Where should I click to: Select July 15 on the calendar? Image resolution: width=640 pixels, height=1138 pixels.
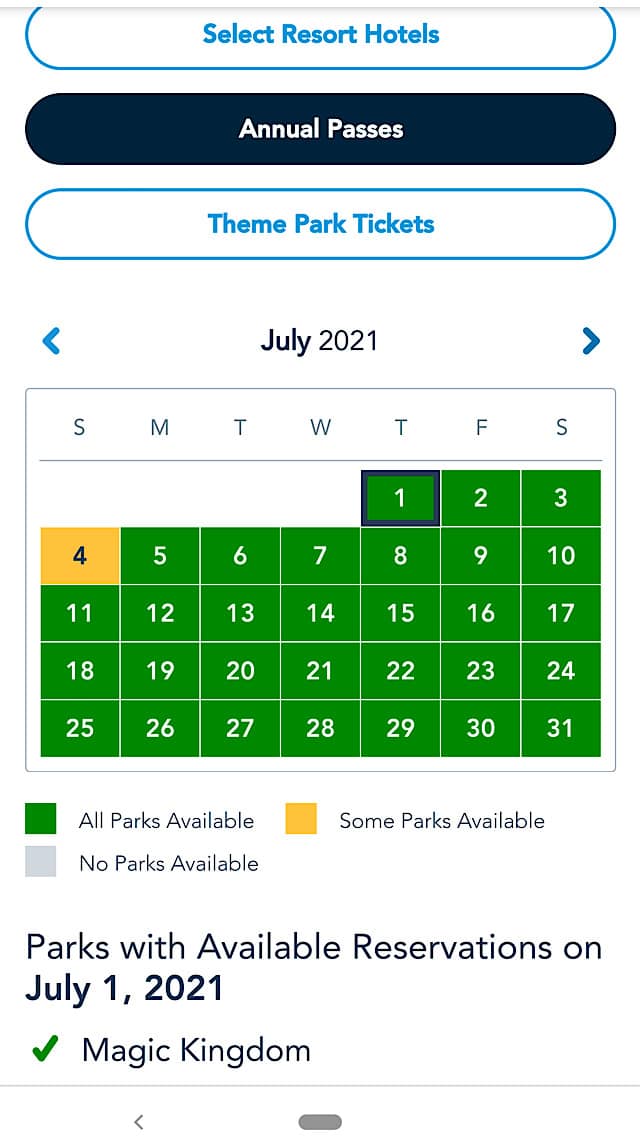click(x=400, y=613)
